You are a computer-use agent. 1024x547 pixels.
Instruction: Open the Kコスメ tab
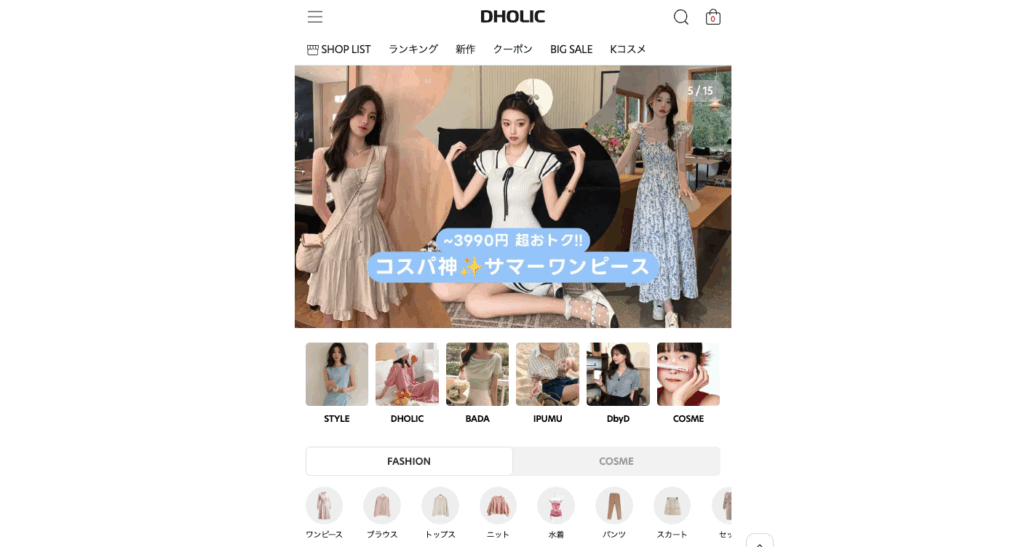(628, 49)
